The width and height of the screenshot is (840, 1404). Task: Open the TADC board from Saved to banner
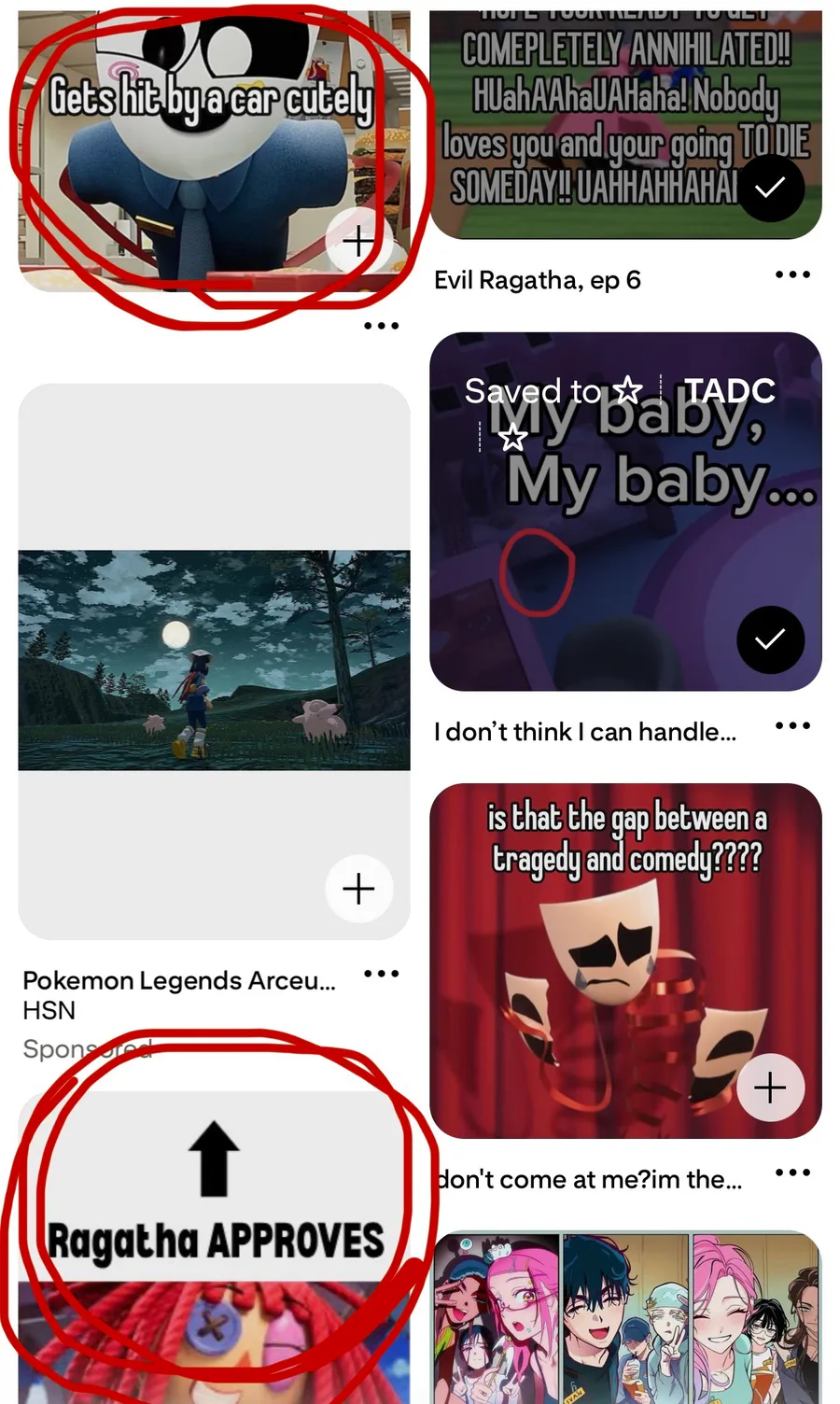[x=729, y=390]
